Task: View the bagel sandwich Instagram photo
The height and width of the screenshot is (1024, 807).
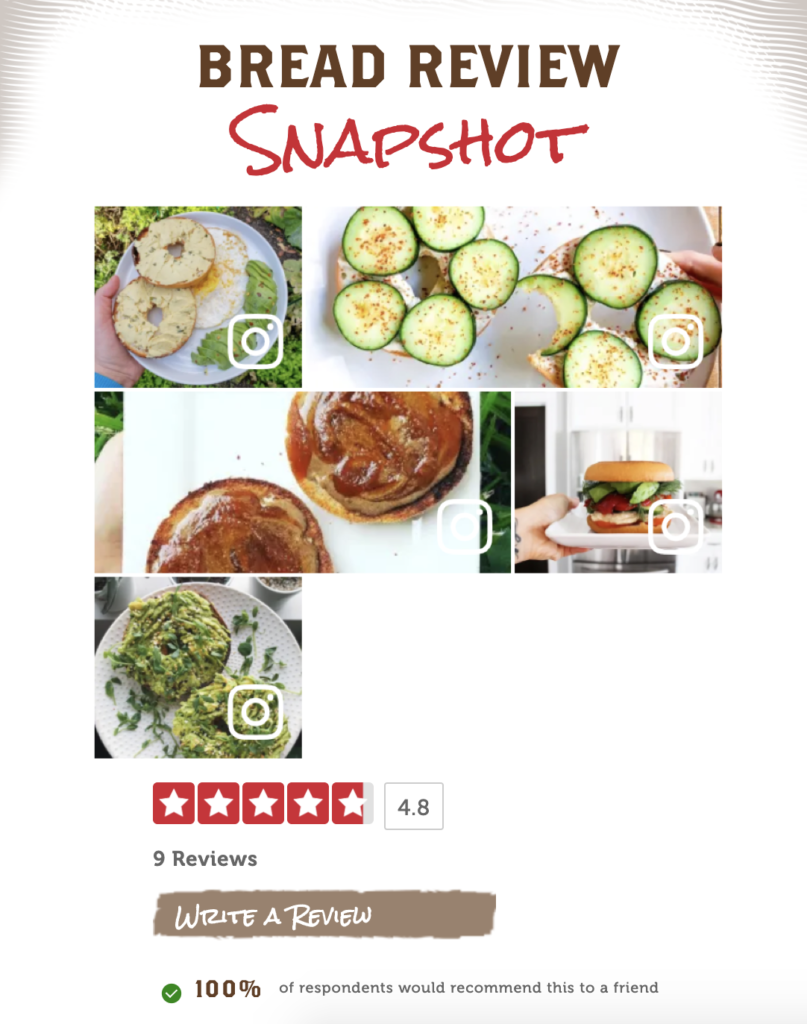Action: [x=618, y=482]
